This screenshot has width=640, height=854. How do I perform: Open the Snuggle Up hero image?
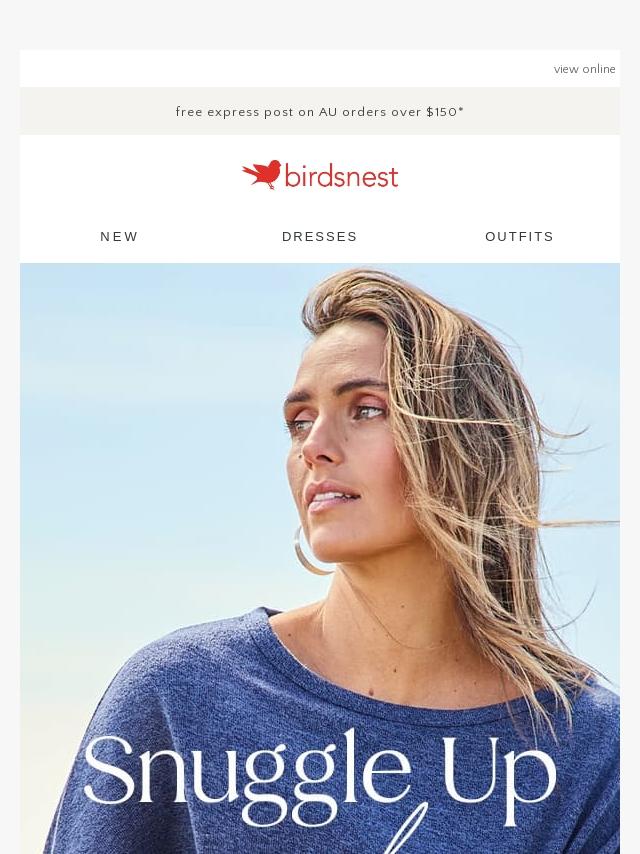(320, 558)
